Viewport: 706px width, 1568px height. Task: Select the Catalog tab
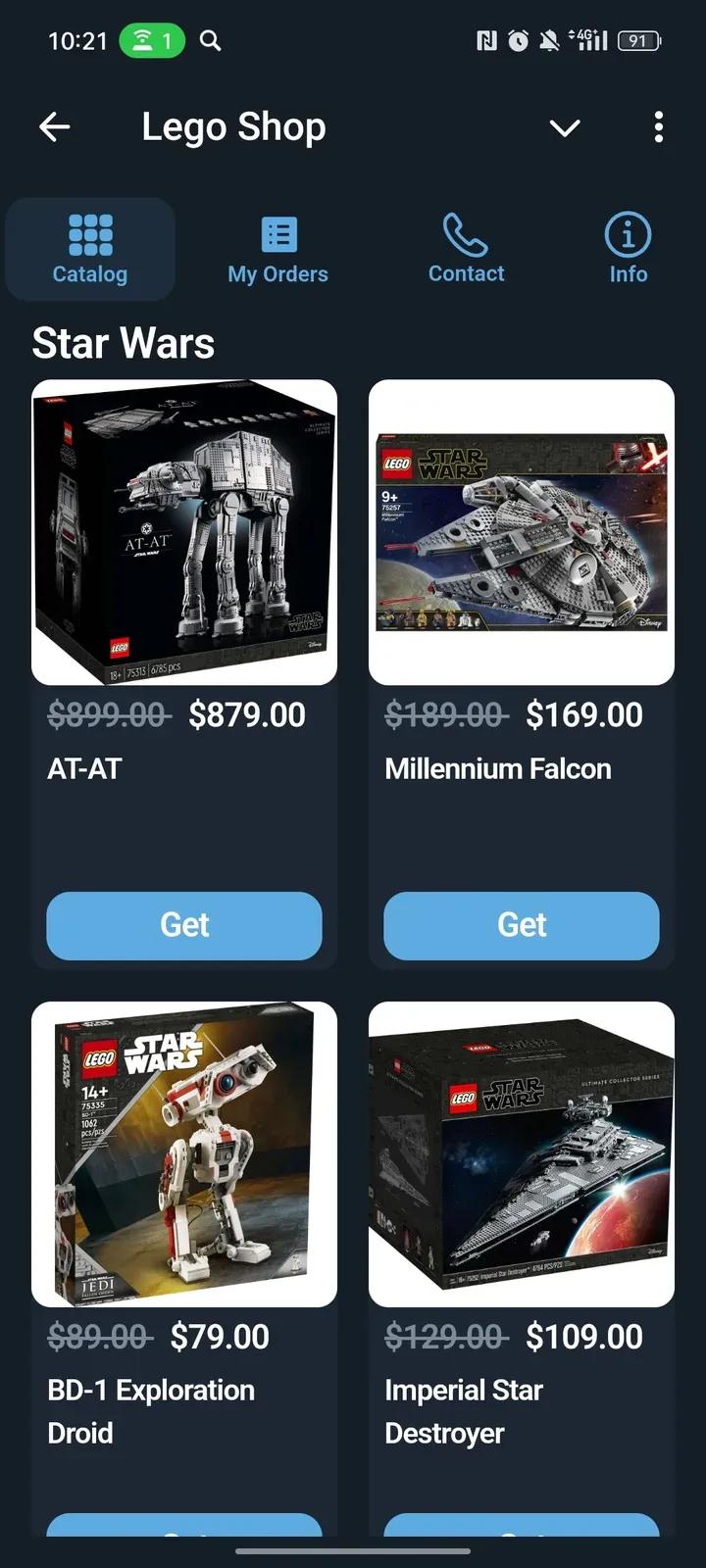90,249
